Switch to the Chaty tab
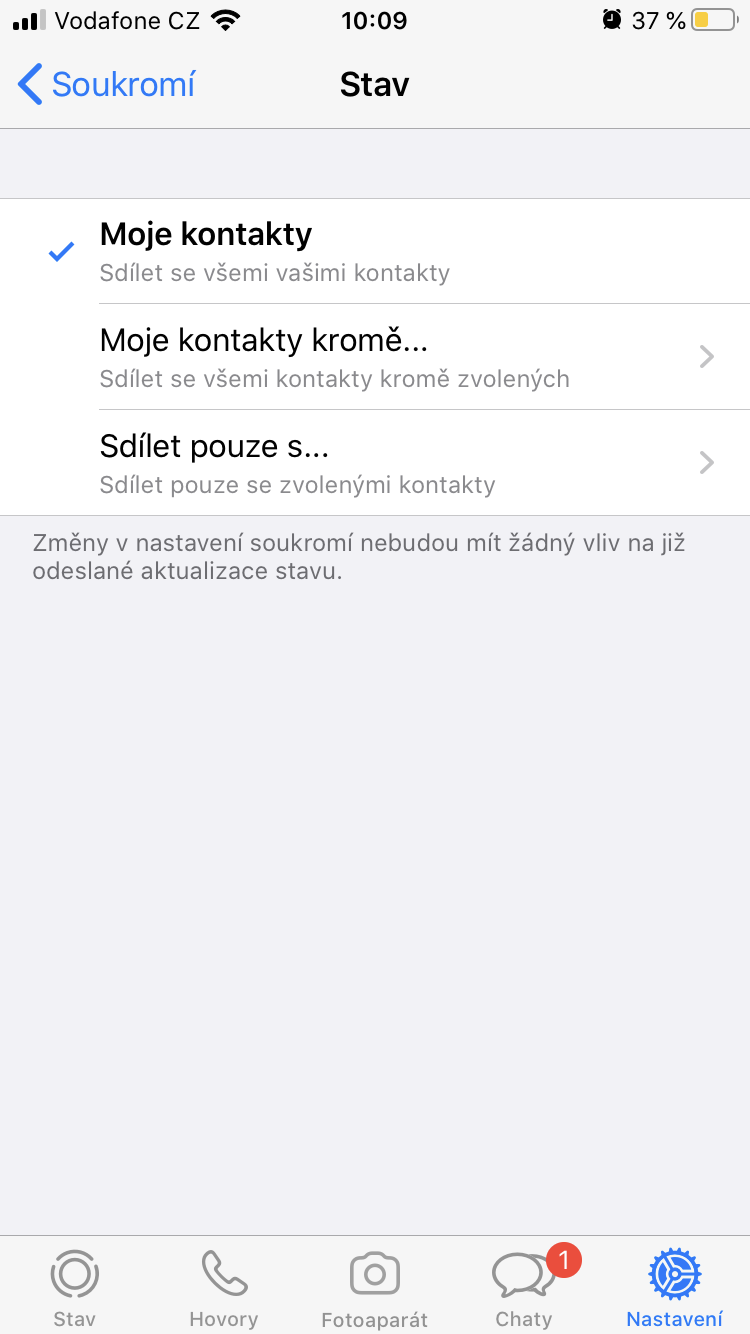Screen dimensions: 750x1334 point(524,1288)
